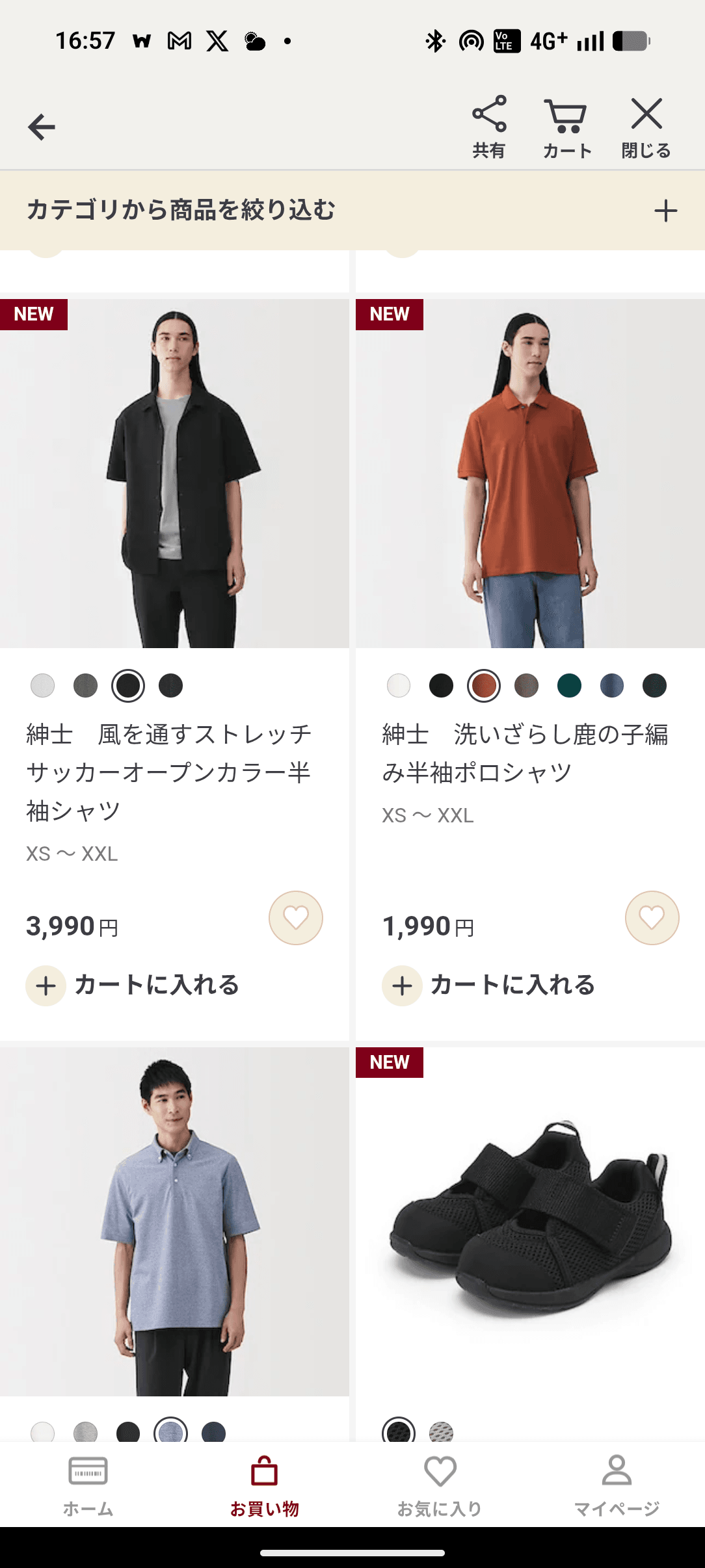Add the 1,990円 polo shirt to cart

click(x=489, y=986)
